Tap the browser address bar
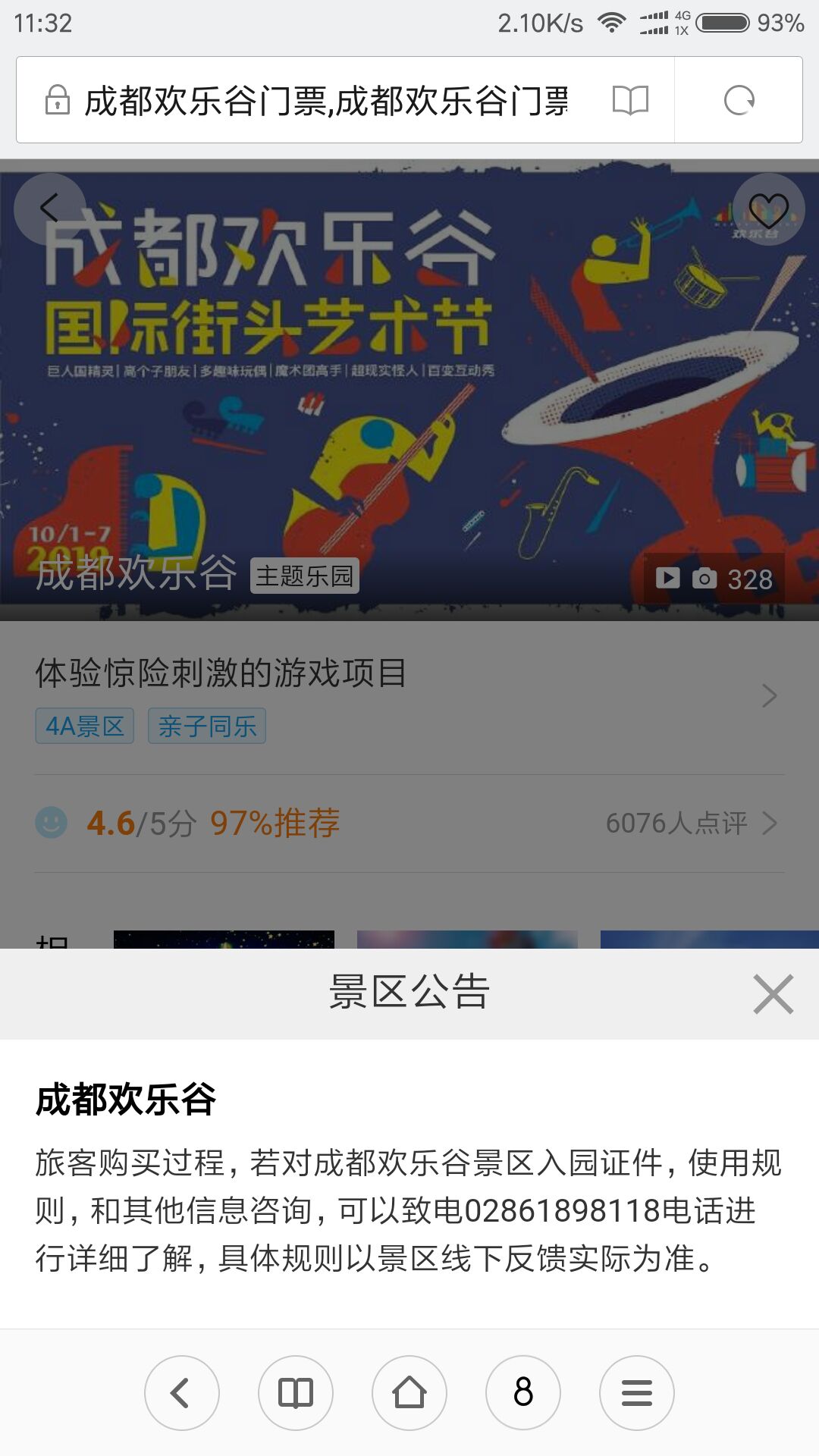Image resolution: width=819 pixels, height=1456 pixels. click(326, 100)
